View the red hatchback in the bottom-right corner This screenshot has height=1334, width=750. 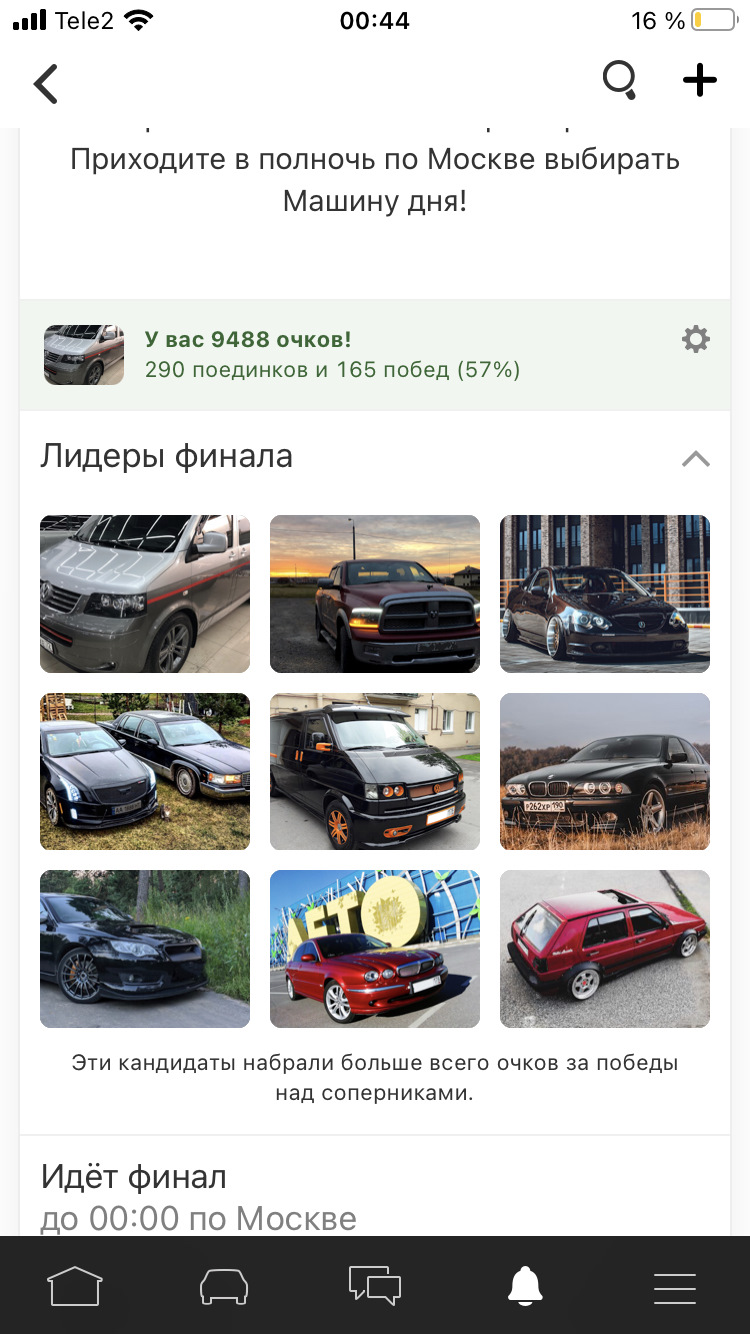pyautogui.click(x=604, y=948)
